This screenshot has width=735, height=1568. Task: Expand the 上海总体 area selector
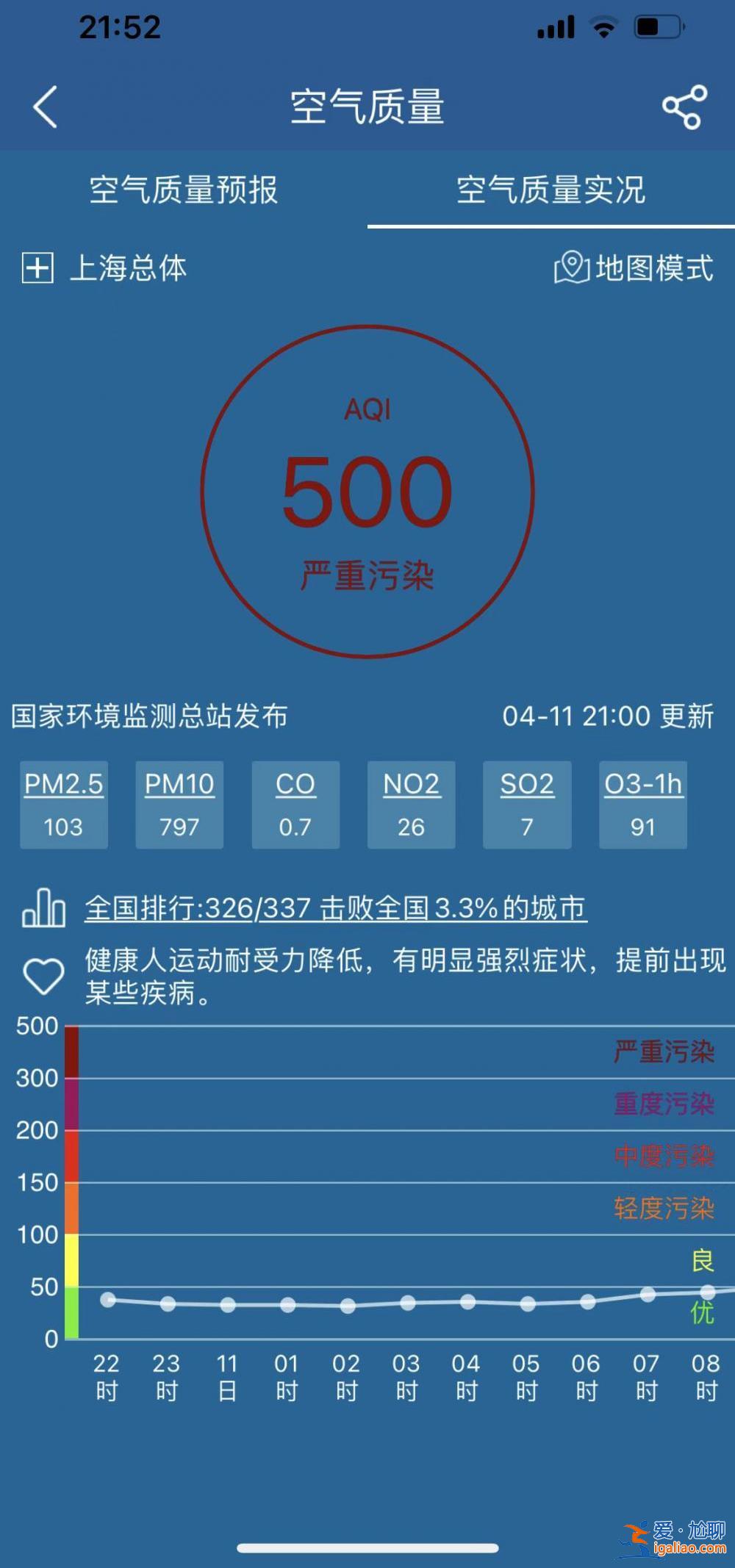pos(104,268)
